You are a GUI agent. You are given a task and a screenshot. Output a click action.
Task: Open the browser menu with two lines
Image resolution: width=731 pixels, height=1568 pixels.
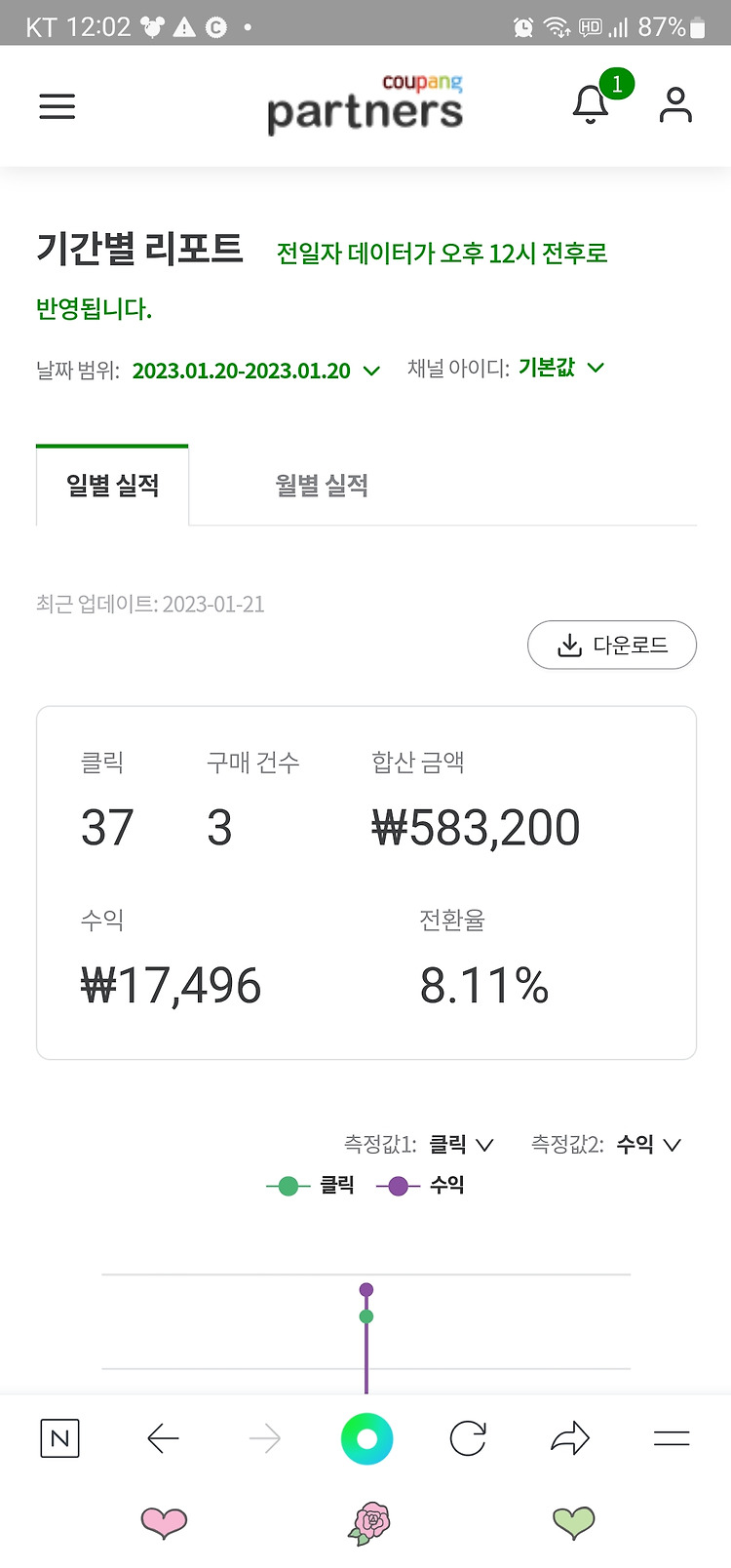pos(672,1438)
